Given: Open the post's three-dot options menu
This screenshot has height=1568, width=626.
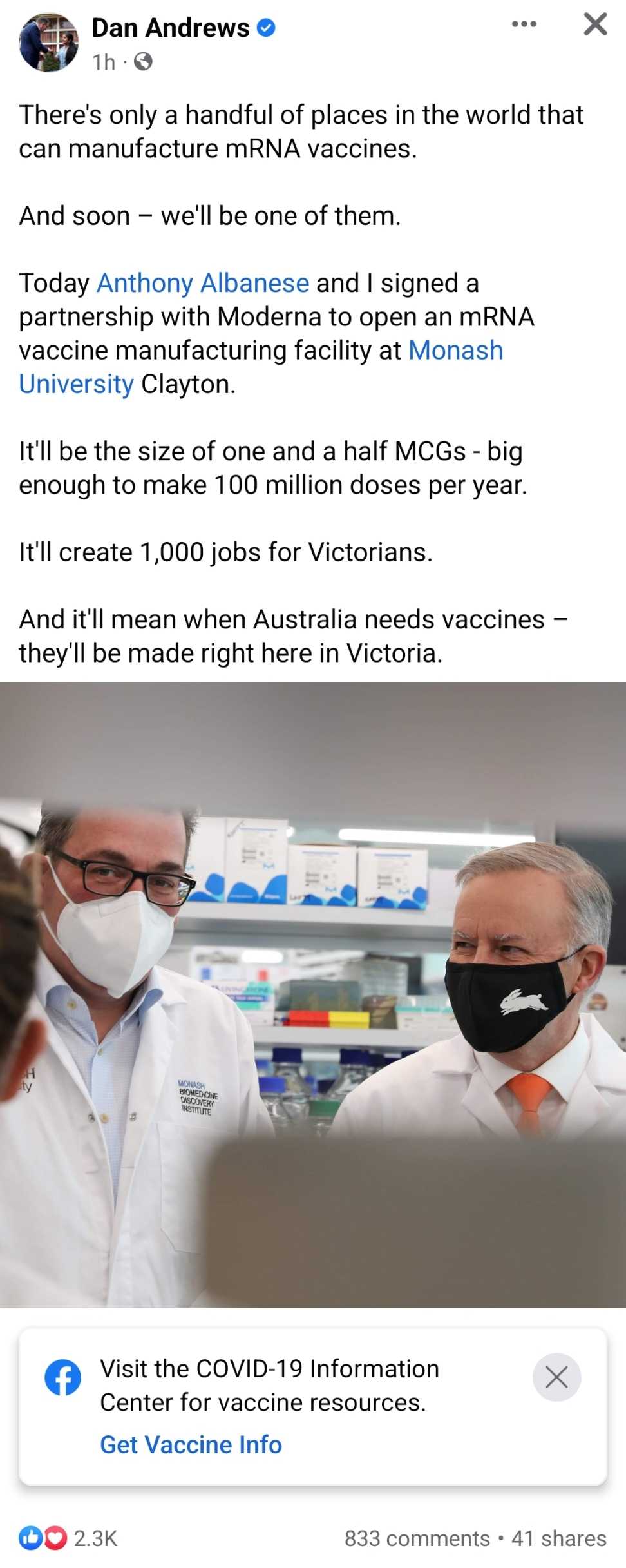Looking at the screenshot, I should pyautogui.click(x=524, y=24).
